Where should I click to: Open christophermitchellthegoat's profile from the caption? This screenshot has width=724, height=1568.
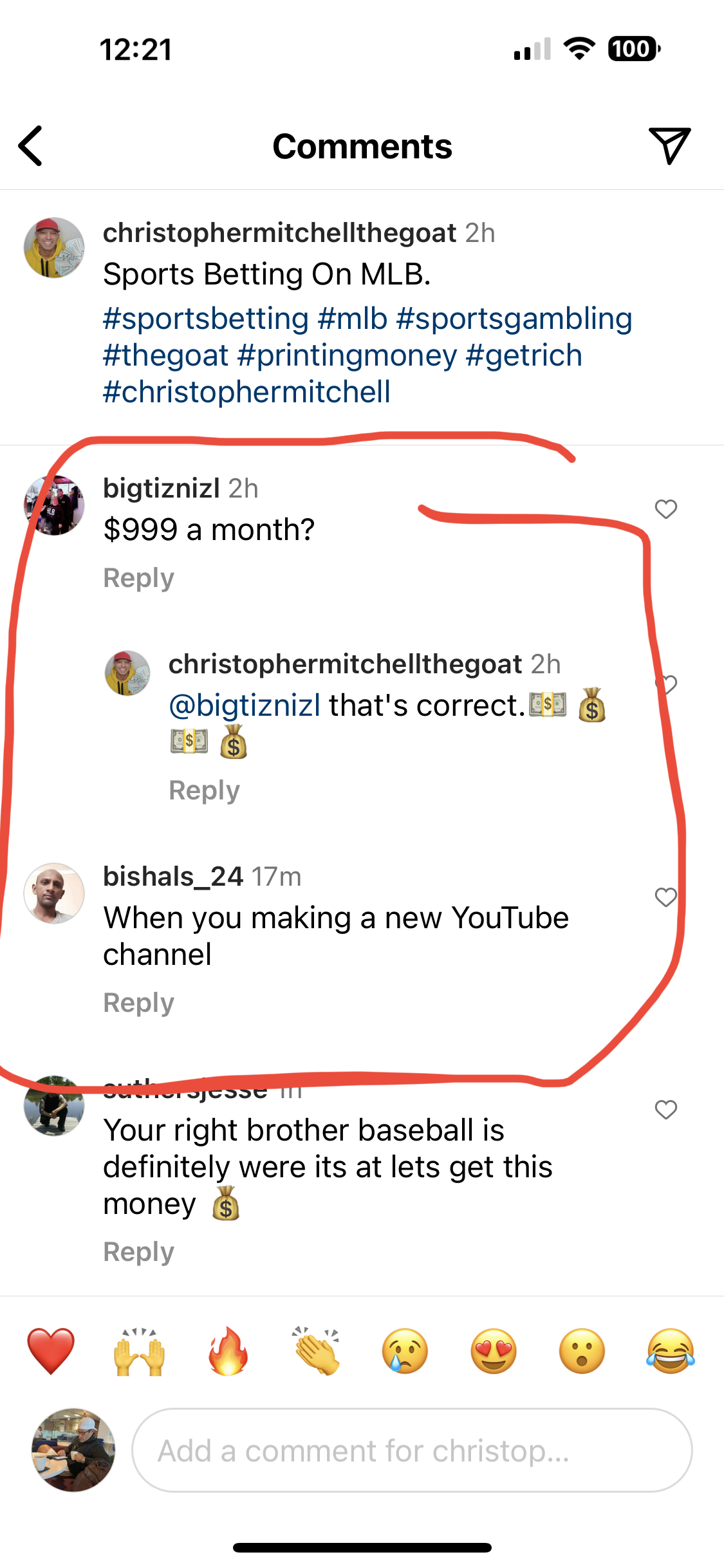(279, 233)
